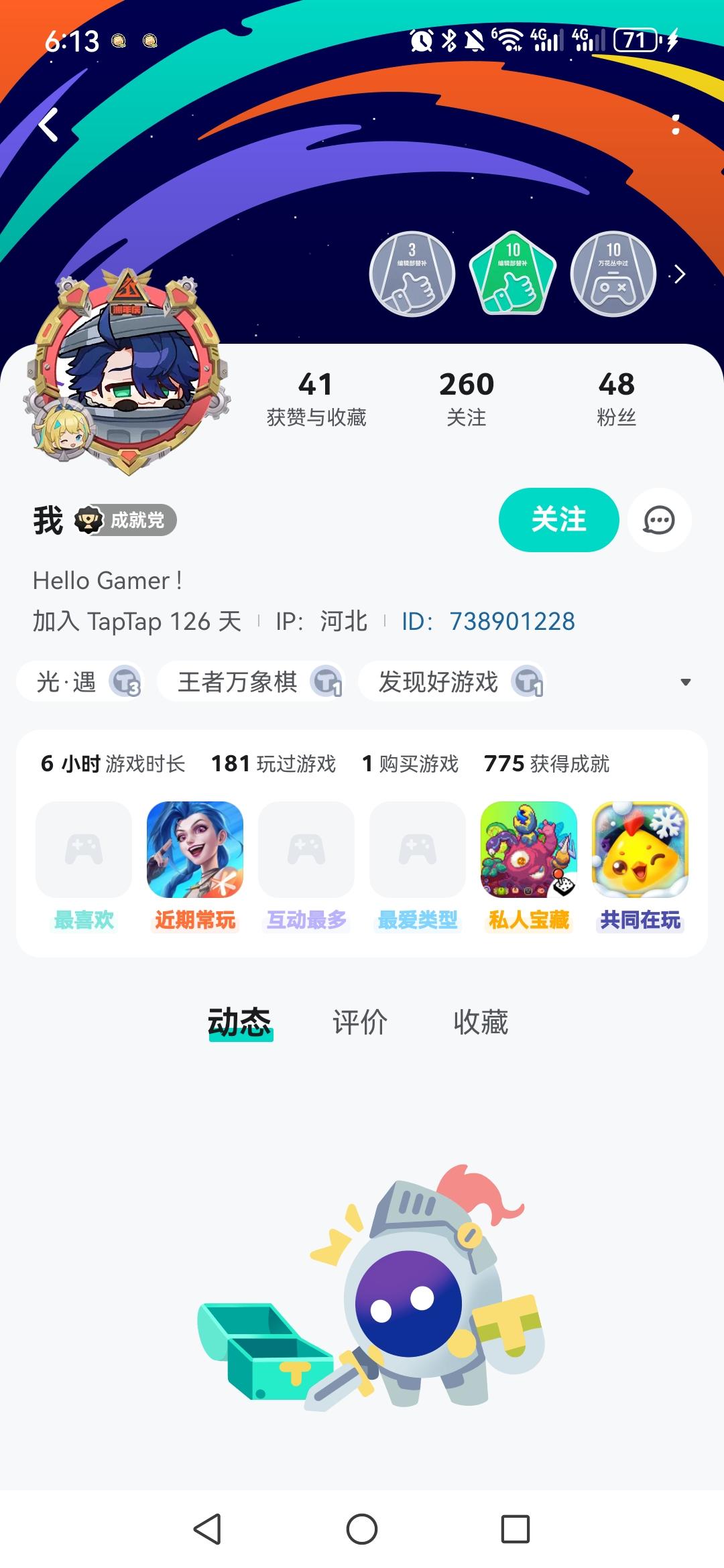This screenshot has height=1568, width=724.
Task: Open the three-dot overflow menu
Action: (675, 125)
